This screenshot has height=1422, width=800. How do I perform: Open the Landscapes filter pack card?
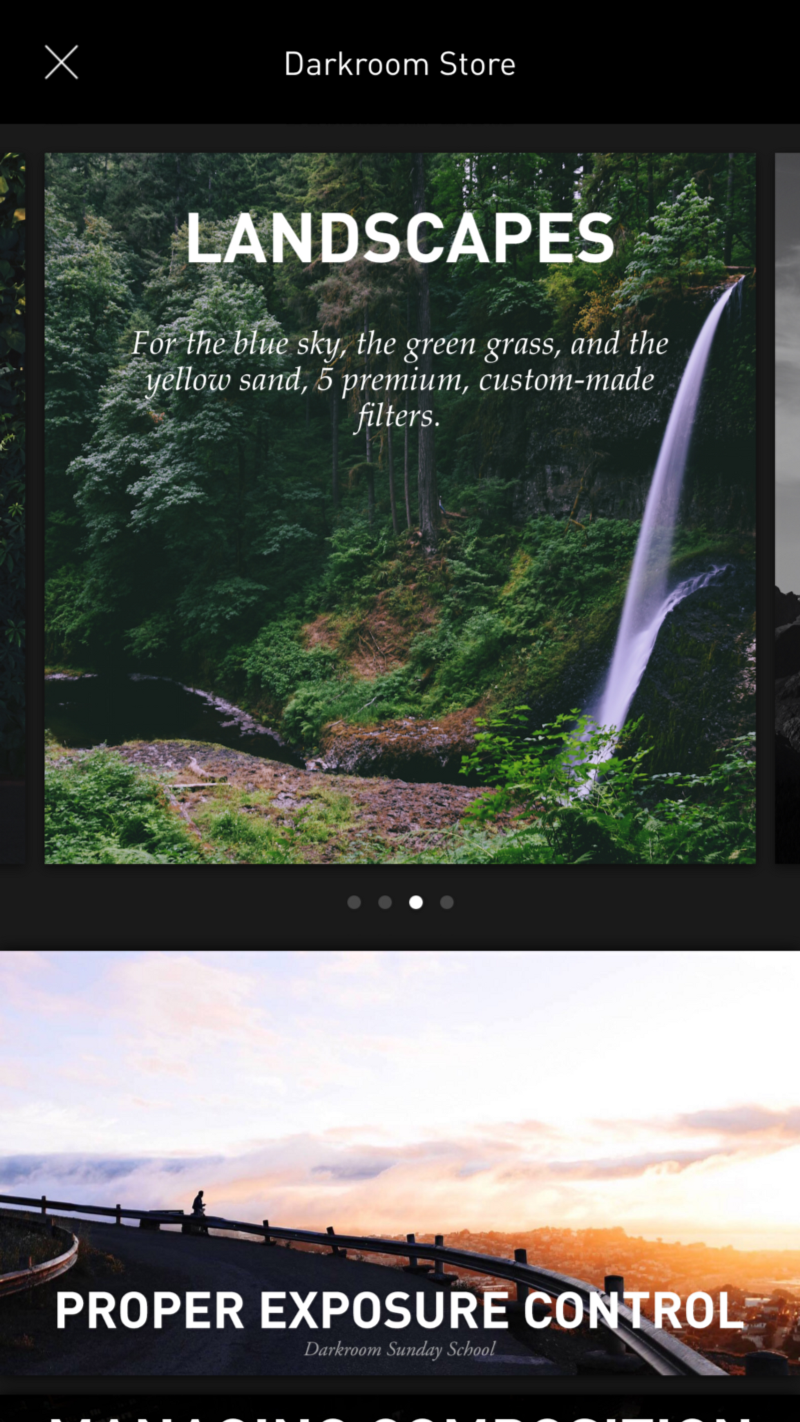400,508
